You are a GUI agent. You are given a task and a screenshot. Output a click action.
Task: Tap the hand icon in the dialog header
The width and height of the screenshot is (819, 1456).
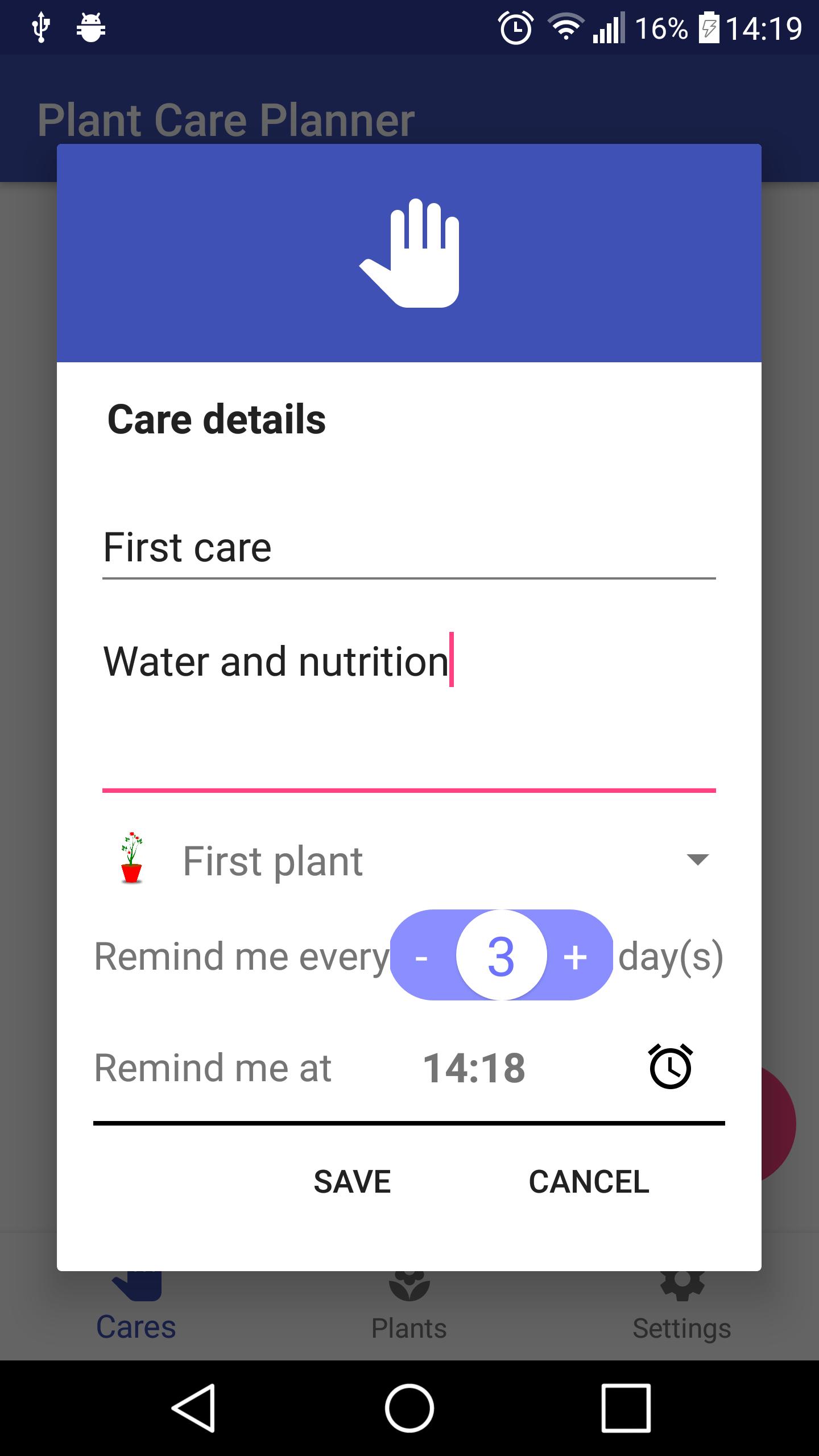[409, 255]
